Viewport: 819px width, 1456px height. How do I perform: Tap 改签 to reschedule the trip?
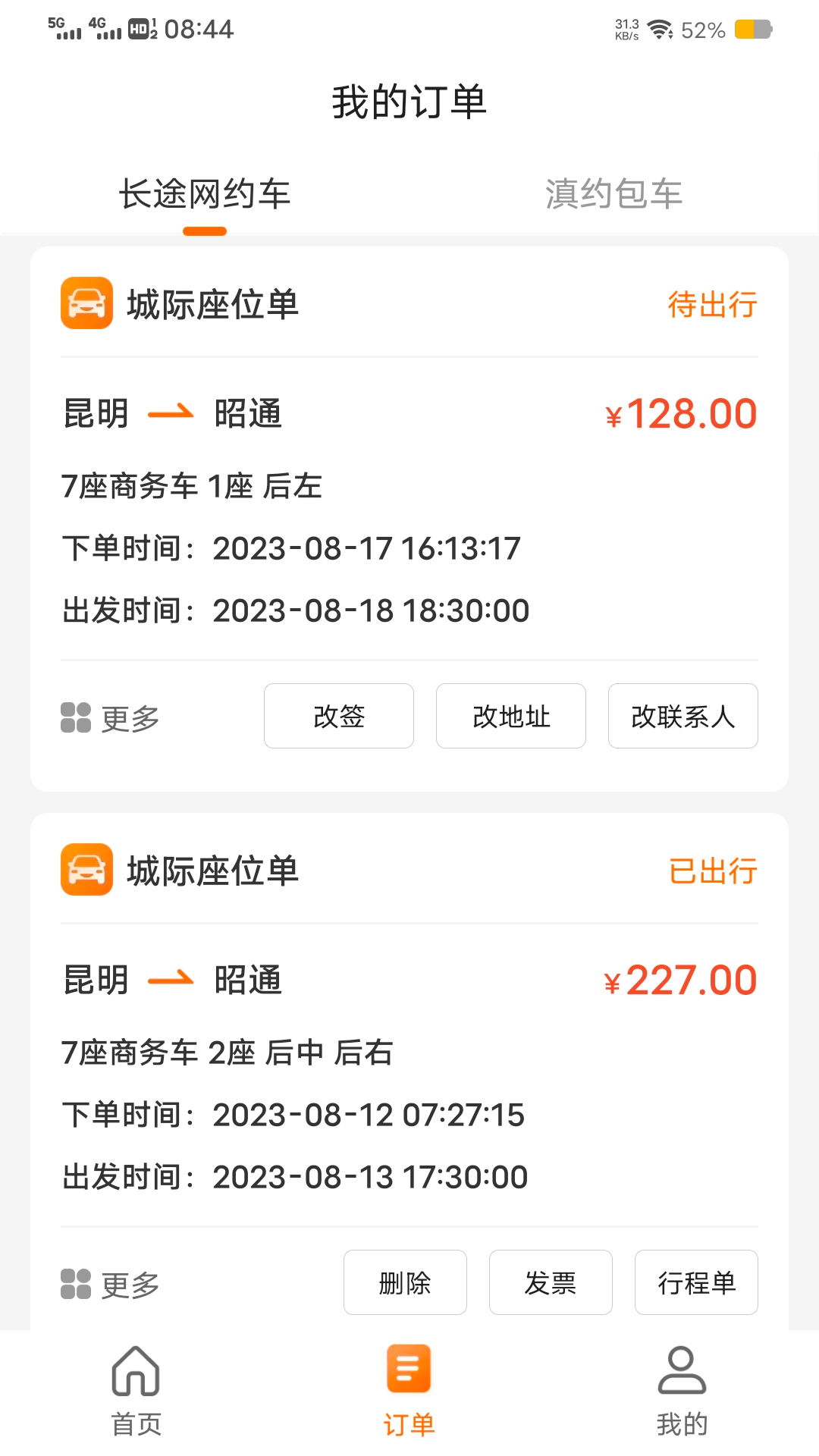coord(339,716)
